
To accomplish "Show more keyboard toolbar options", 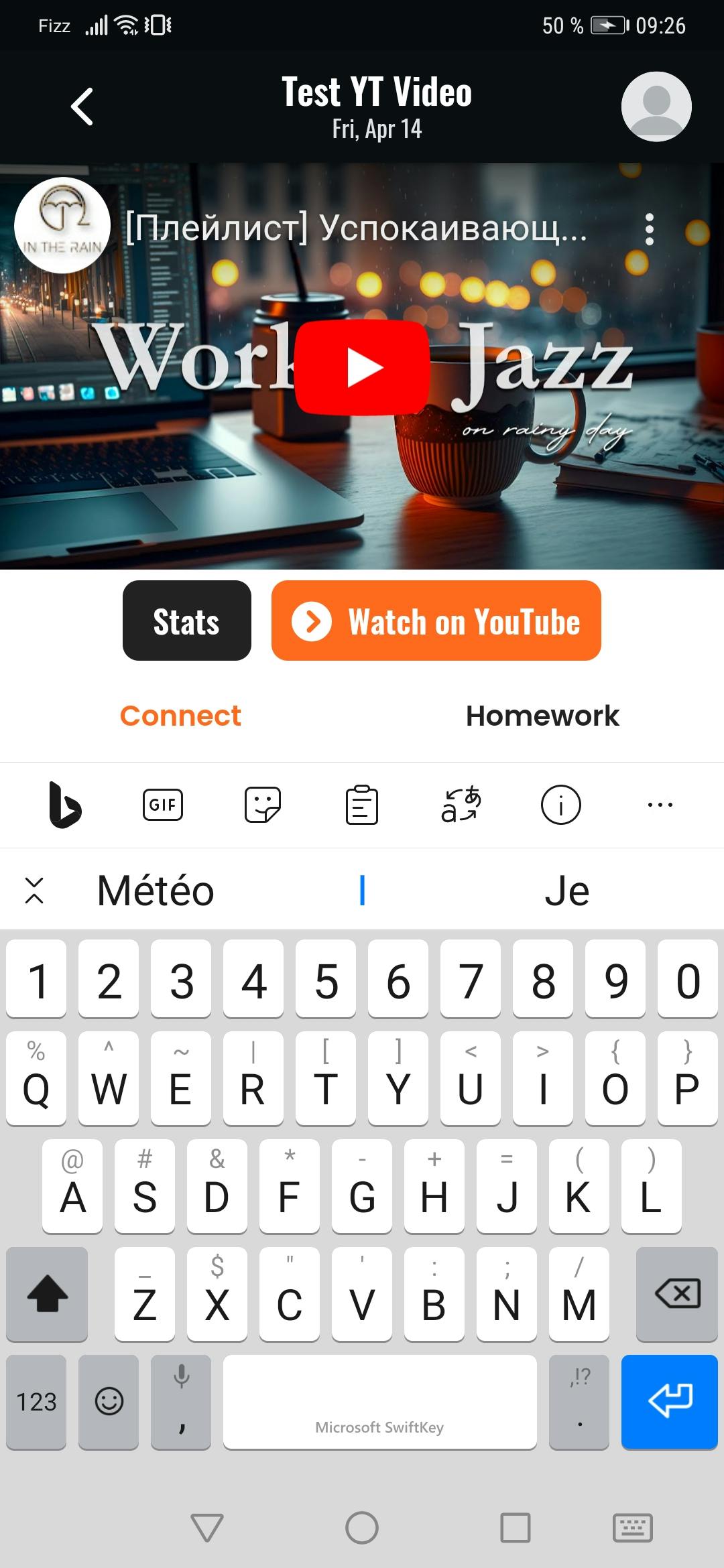I will click(660, 805).
